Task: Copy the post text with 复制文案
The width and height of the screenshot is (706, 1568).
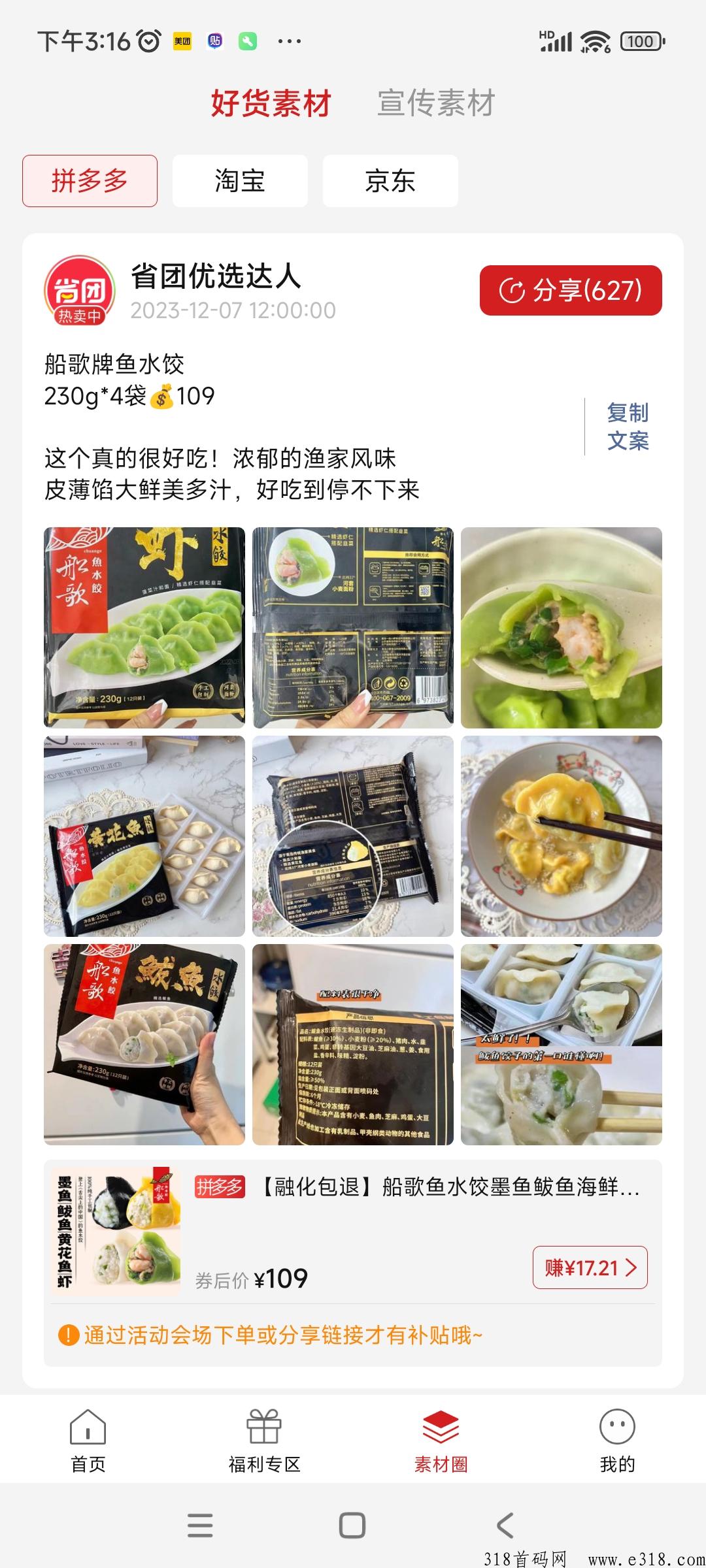Action: pyautogui.click(x=628, y=427)
